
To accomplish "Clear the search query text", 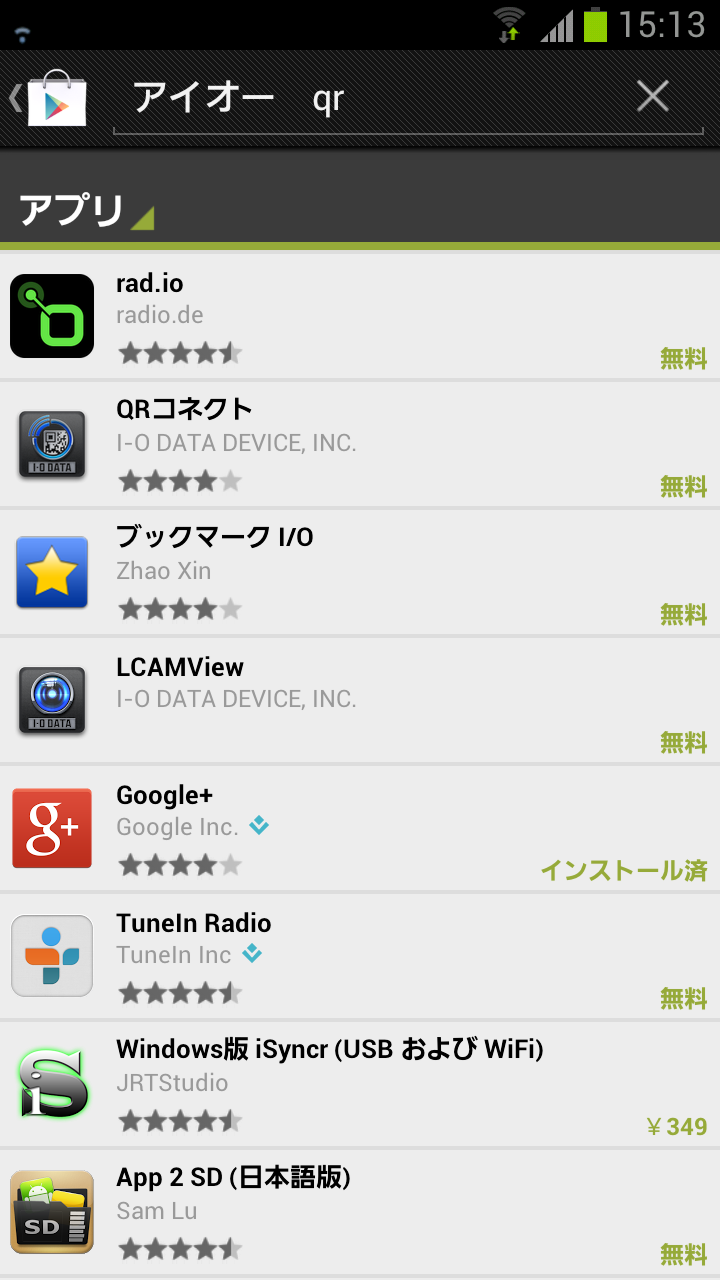I will [x=652, y=97].
